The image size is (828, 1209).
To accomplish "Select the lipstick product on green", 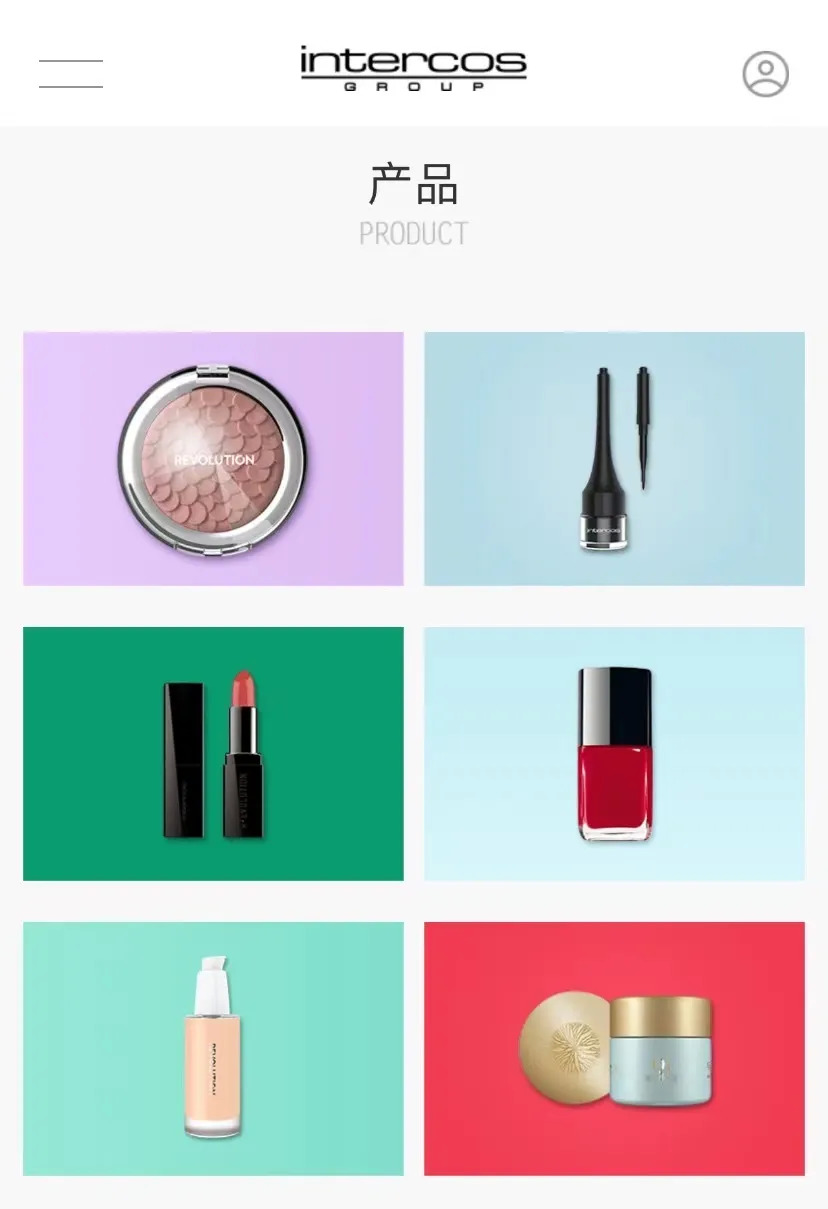I will (213, 753).
